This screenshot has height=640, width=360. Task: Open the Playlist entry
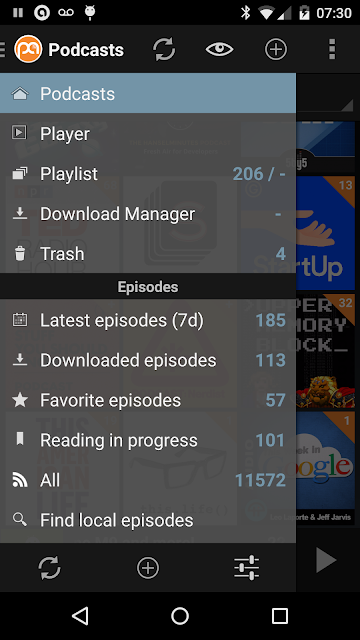click(x=148, y=173)
